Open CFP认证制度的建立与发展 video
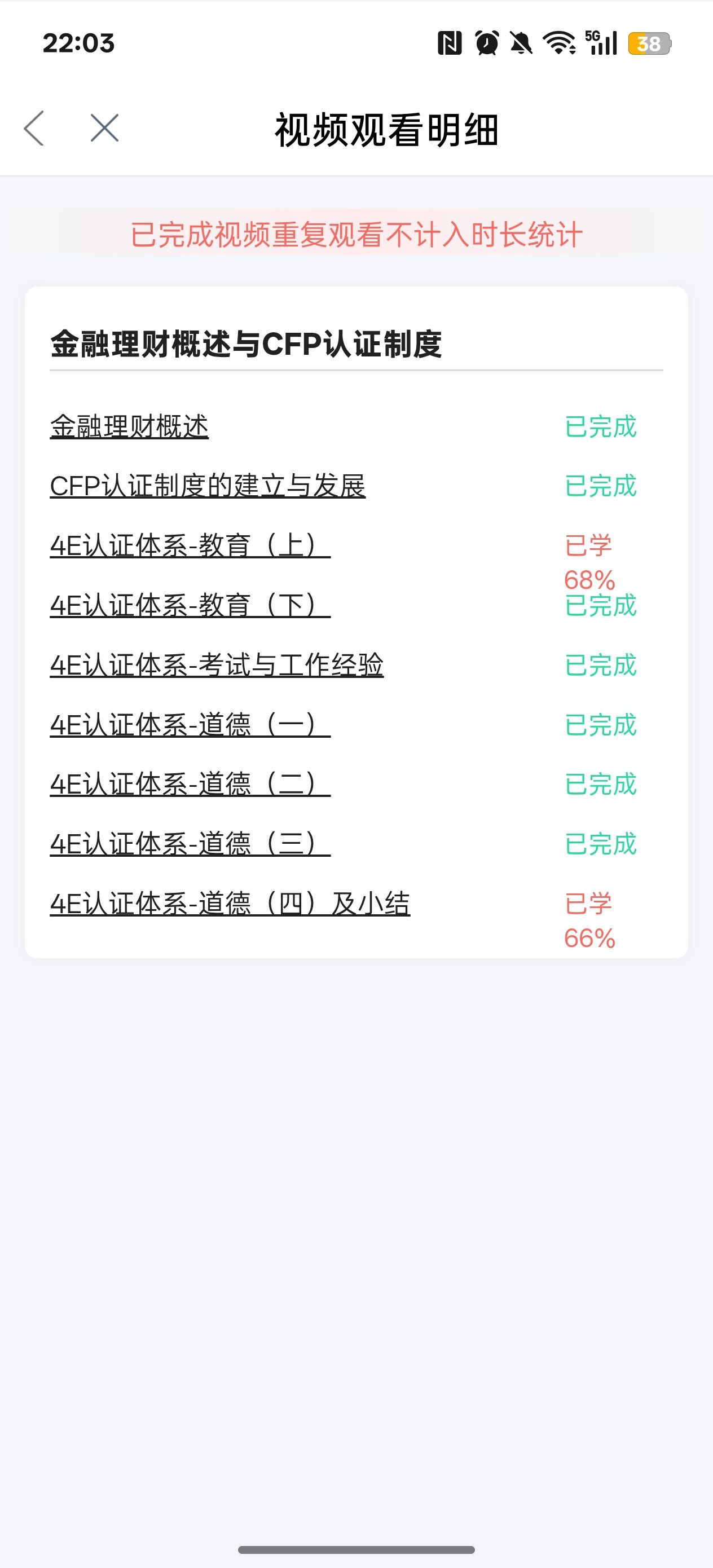This screenshot has height=1568, width=713. click(x=208, y=486)
